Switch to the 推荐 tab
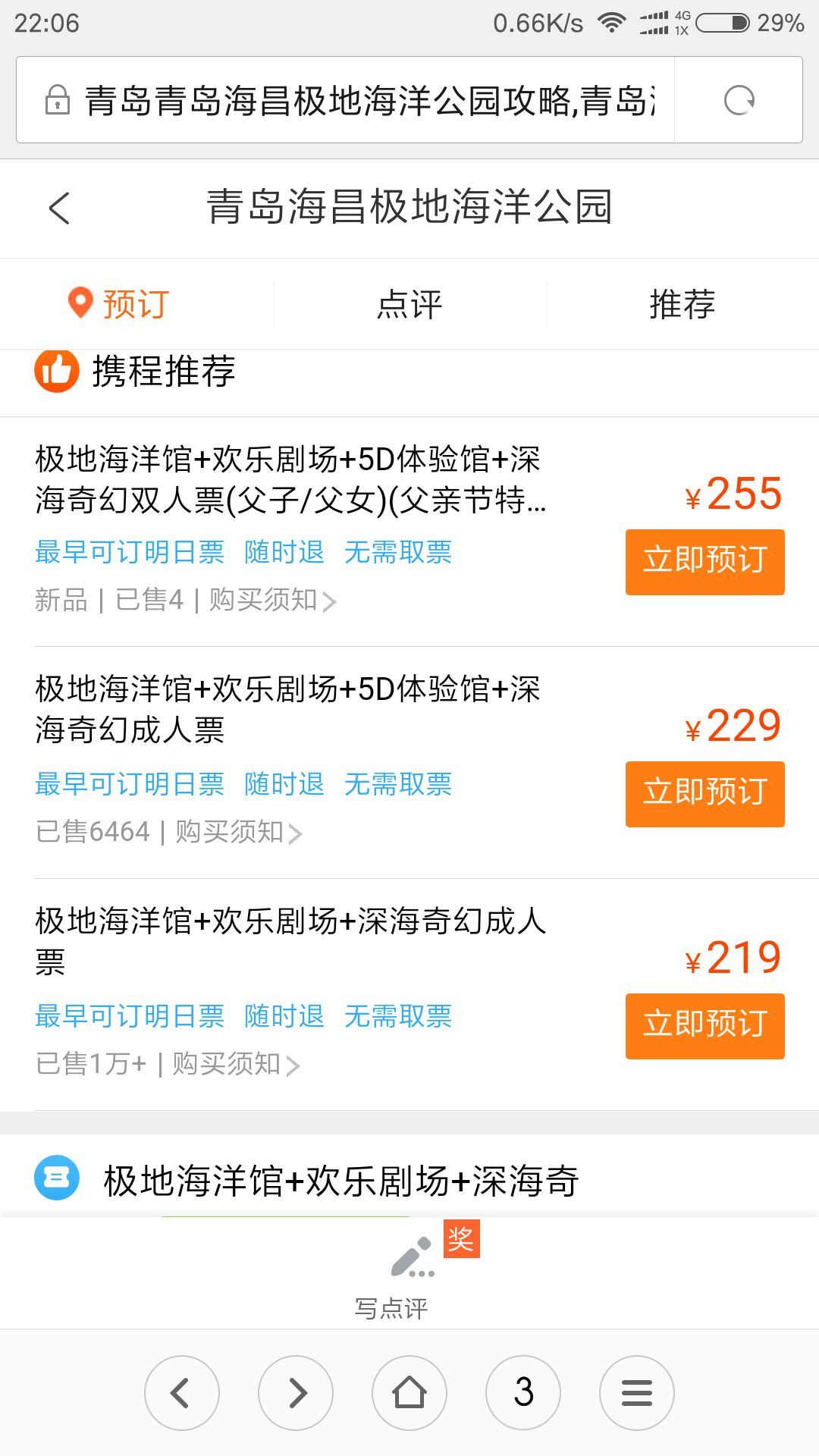819x1456 pixels. (x=682, y=304)
